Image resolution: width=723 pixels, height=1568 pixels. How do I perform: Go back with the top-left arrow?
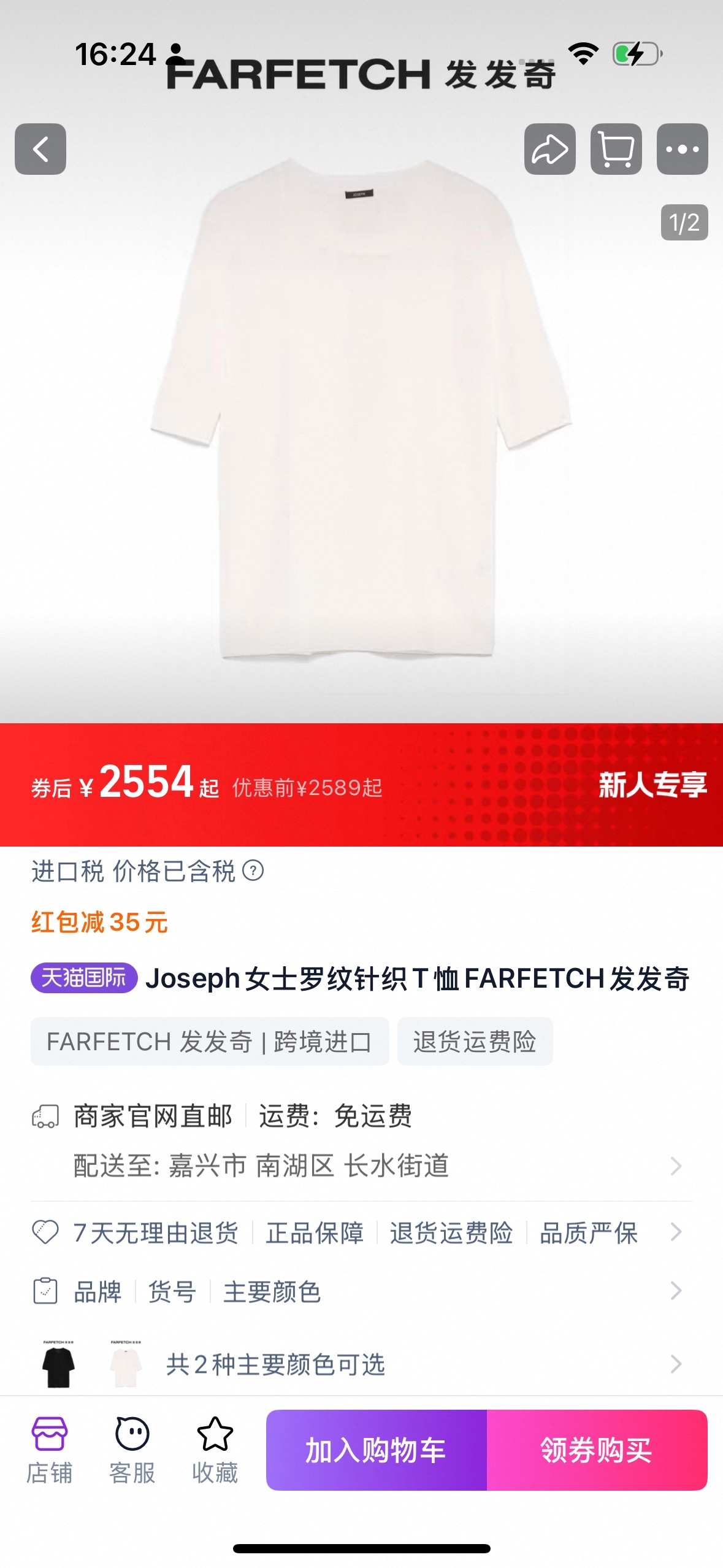(x=40, y=149)
